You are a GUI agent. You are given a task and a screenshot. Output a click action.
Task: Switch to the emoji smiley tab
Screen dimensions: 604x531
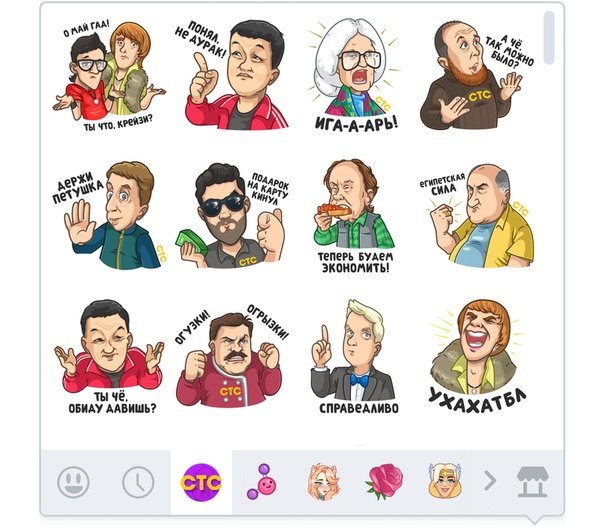pyautogui.click(x=75, y=481)
